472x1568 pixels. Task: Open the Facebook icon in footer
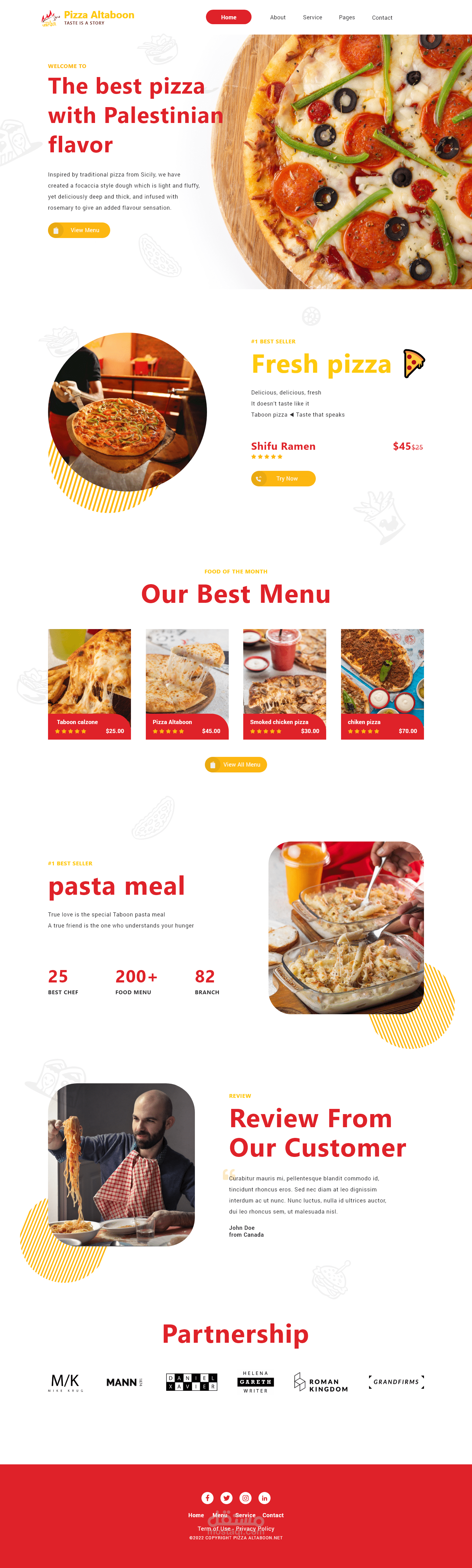(207, 1498)
